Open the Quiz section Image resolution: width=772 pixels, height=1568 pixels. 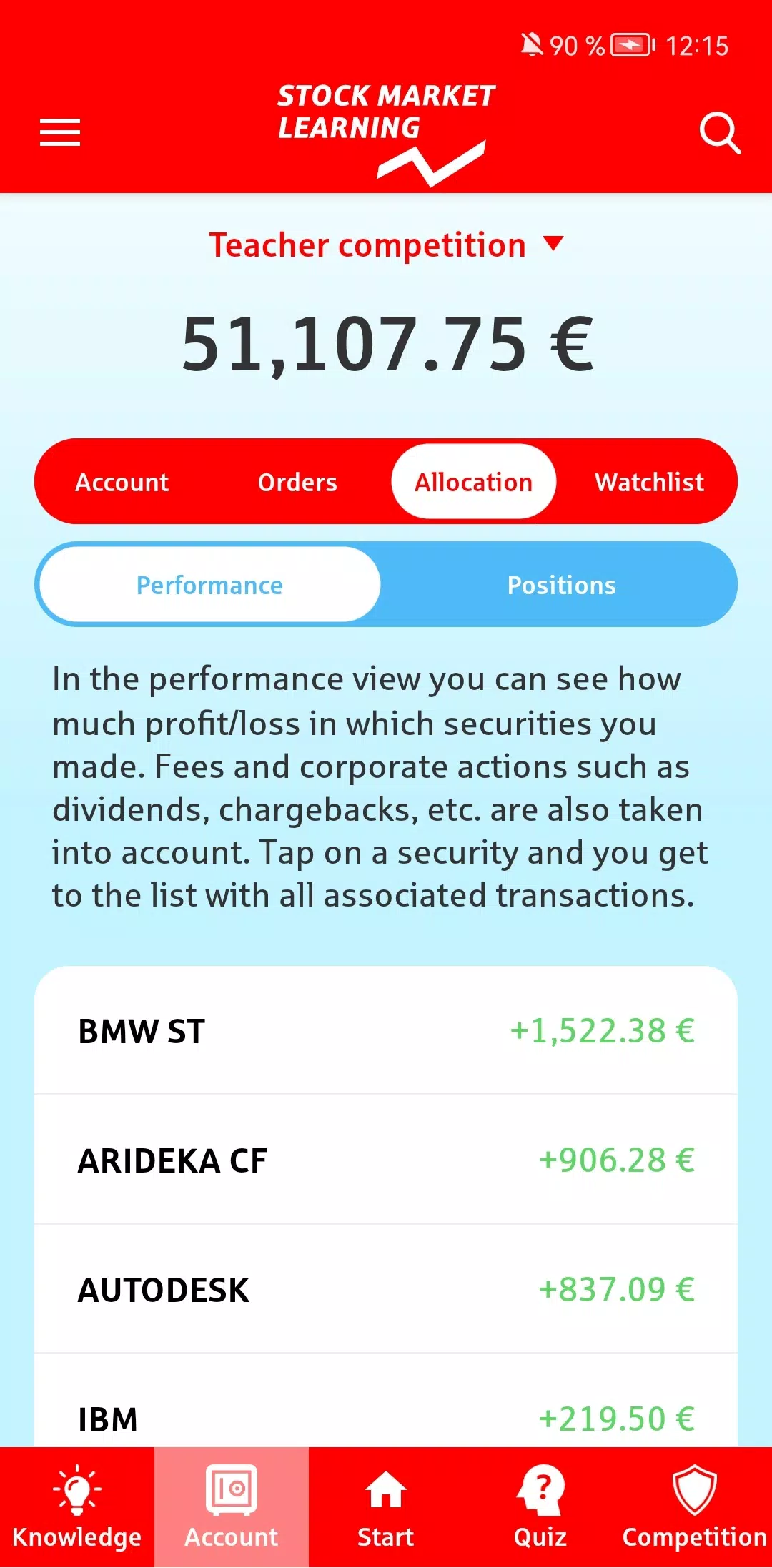click(540, 1507)
